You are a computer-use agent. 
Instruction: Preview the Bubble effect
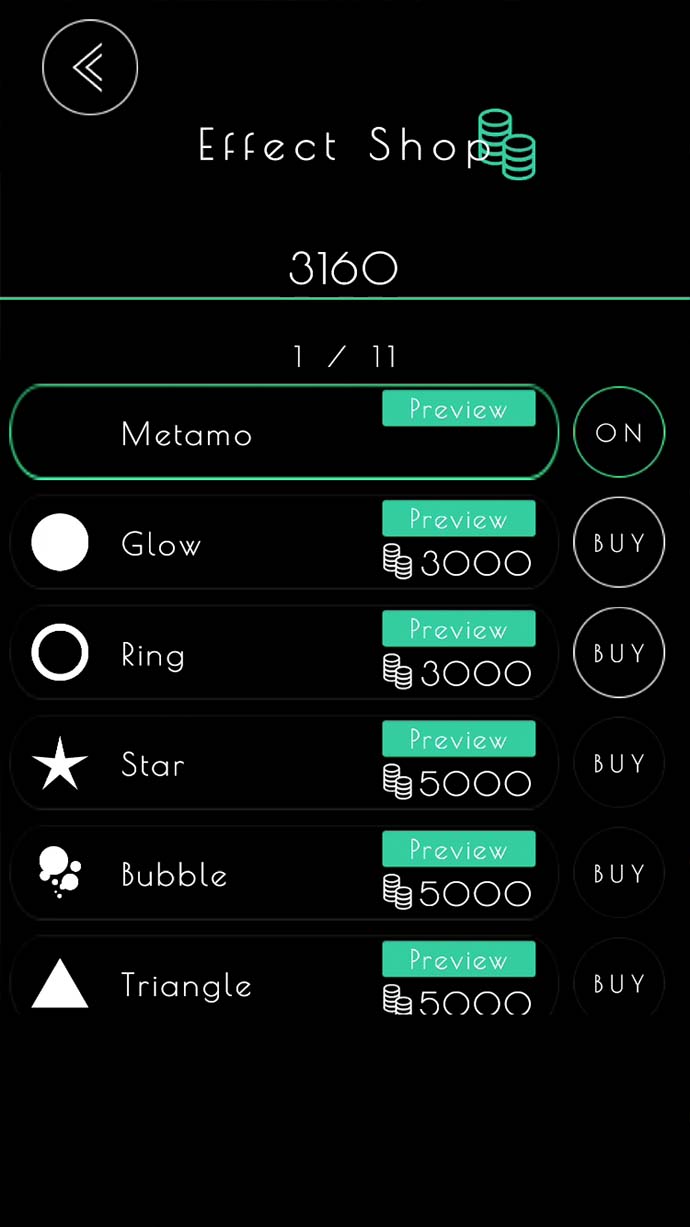458,849
